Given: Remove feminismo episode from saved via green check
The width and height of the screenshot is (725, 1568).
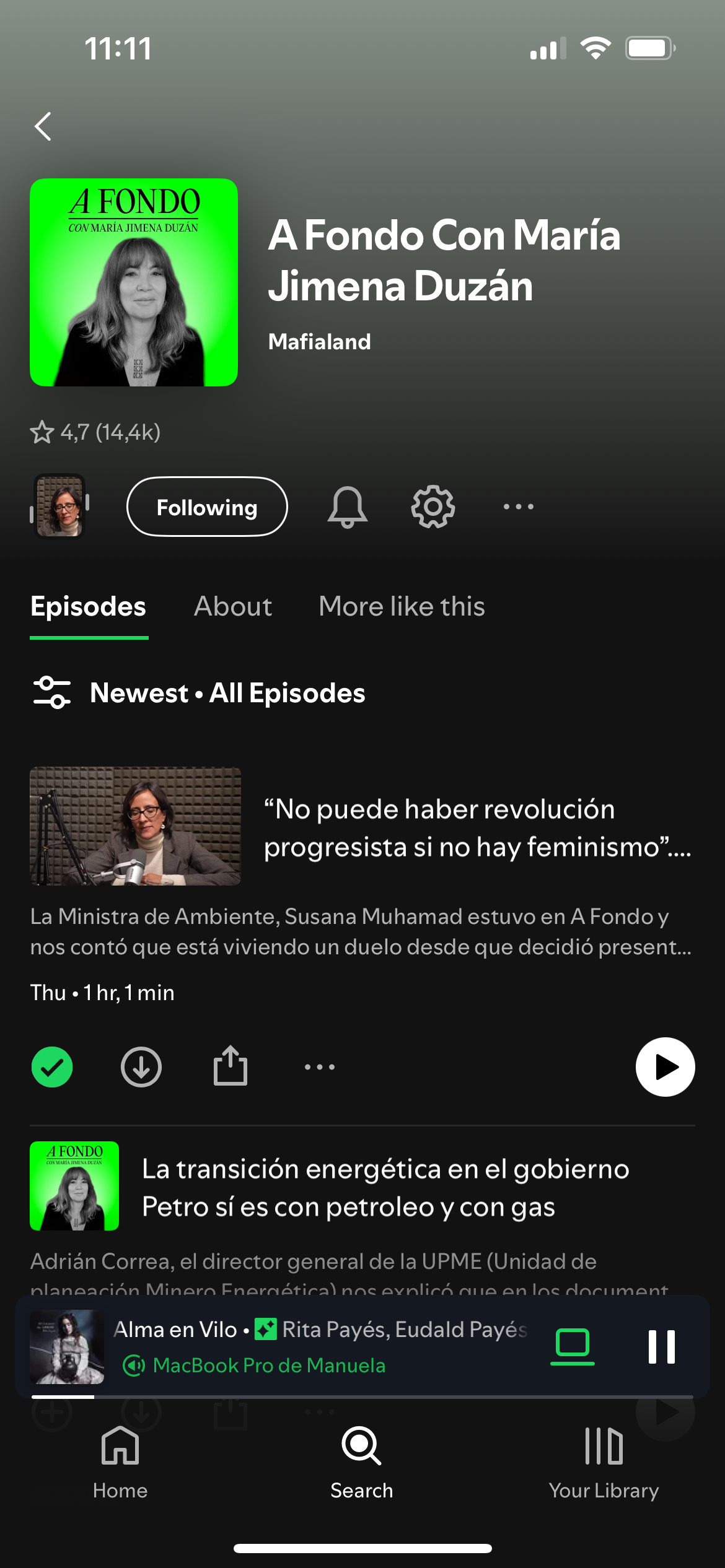Looking at the screenshot, I should pos(52,1067).
